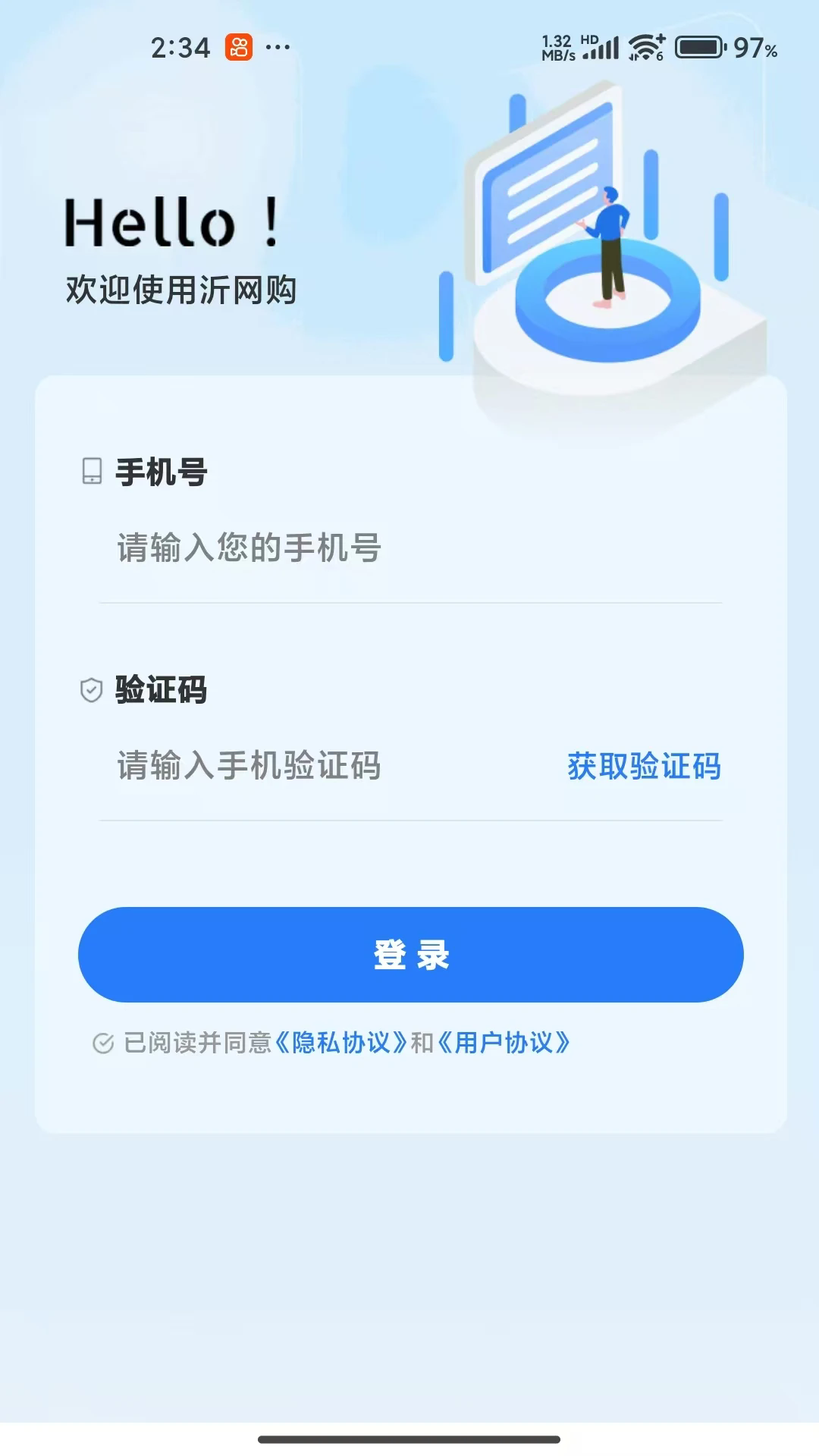Tap 获取验证码 to request a code
The image size is (819, 1456).
(642, 767)
